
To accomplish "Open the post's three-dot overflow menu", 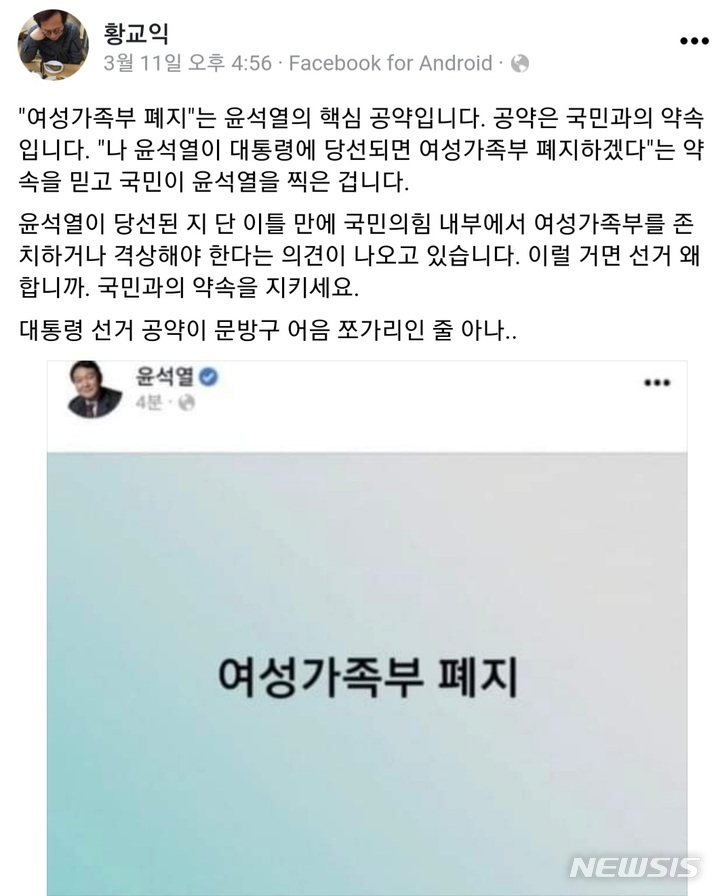I will 694,41.
